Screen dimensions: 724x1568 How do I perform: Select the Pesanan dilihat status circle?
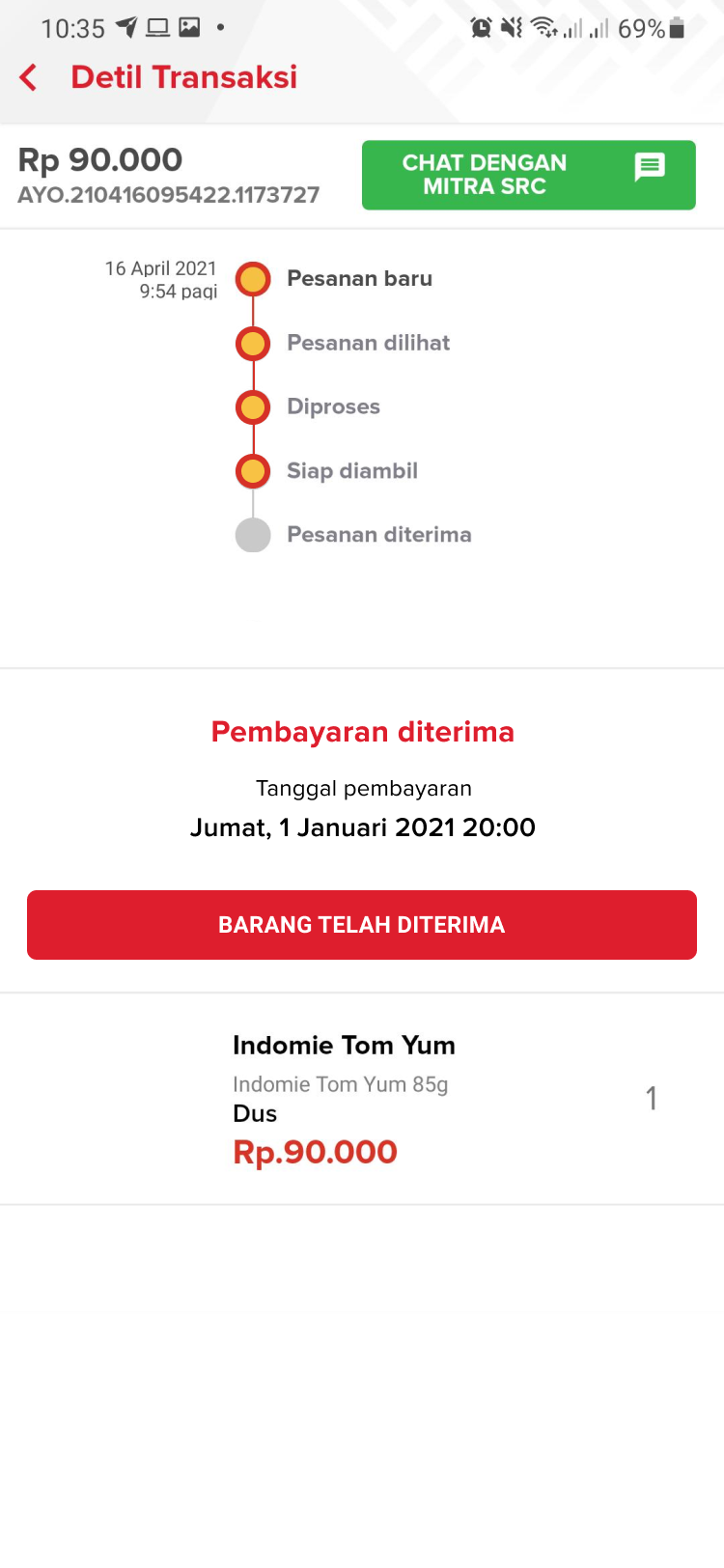[x=252, y=343]
